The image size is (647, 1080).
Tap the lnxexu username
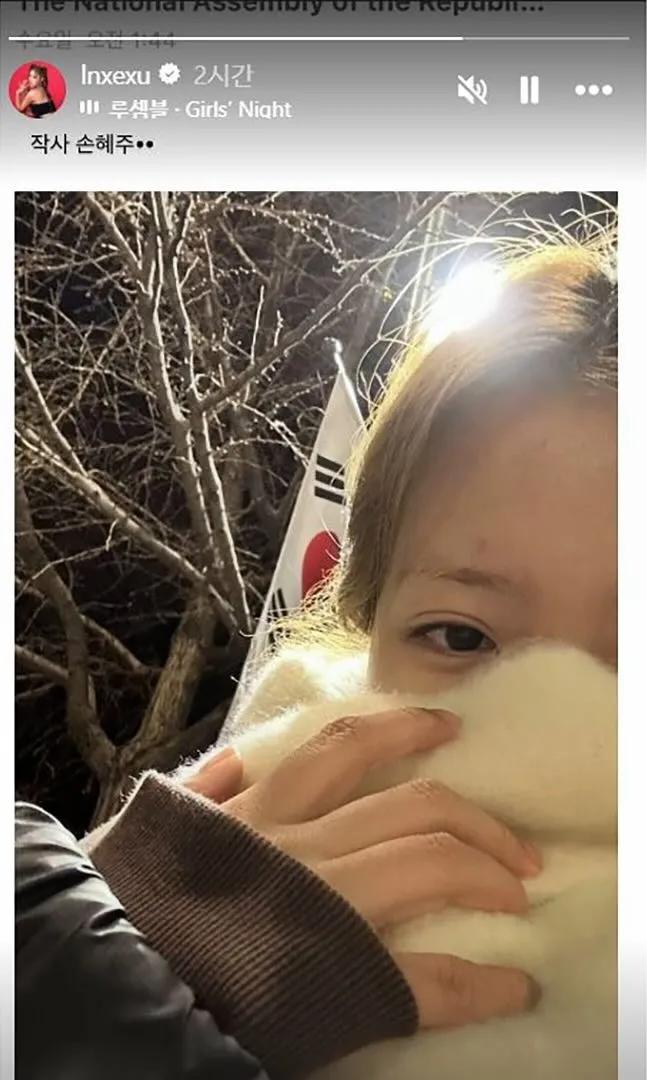[116, 74]
